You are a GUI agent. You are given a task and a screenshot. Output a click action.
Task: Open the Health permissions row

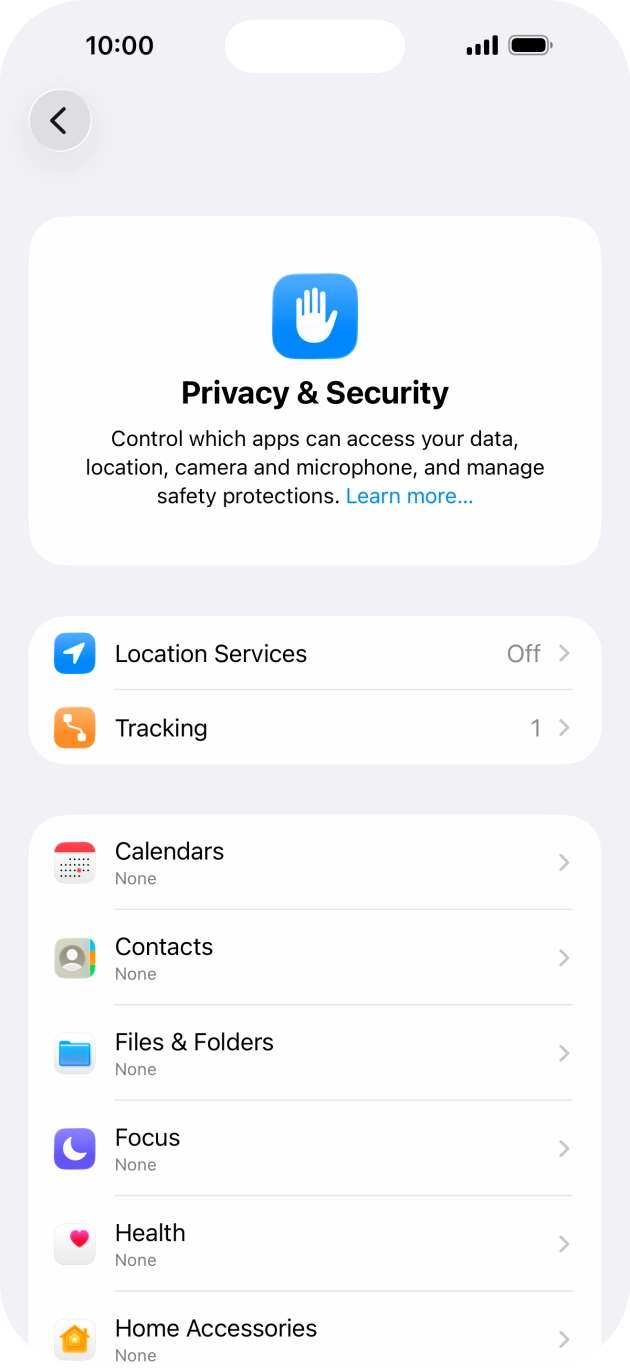[314, 1244]
